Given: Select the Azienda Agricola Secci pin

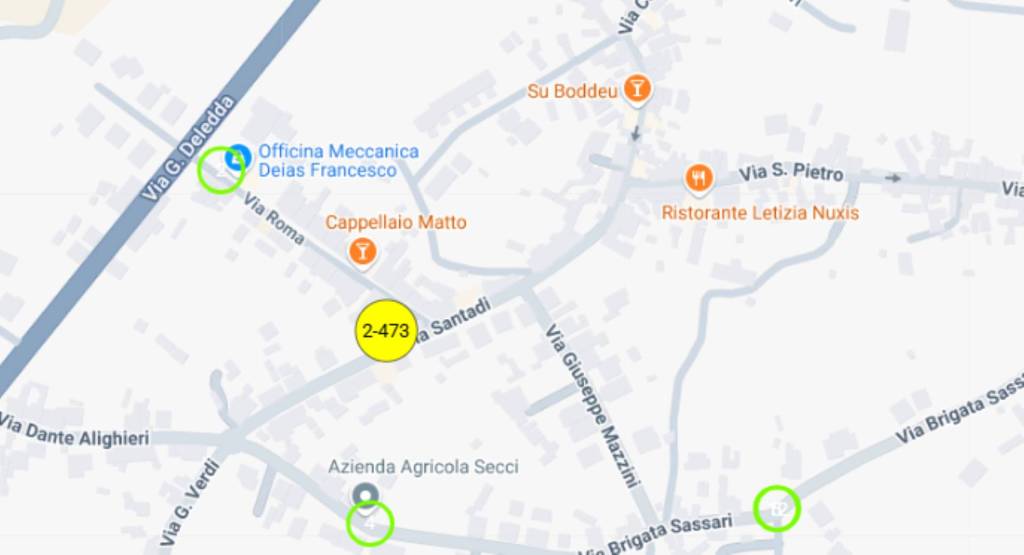Looking at the screenshot, I should click(367, 494).
